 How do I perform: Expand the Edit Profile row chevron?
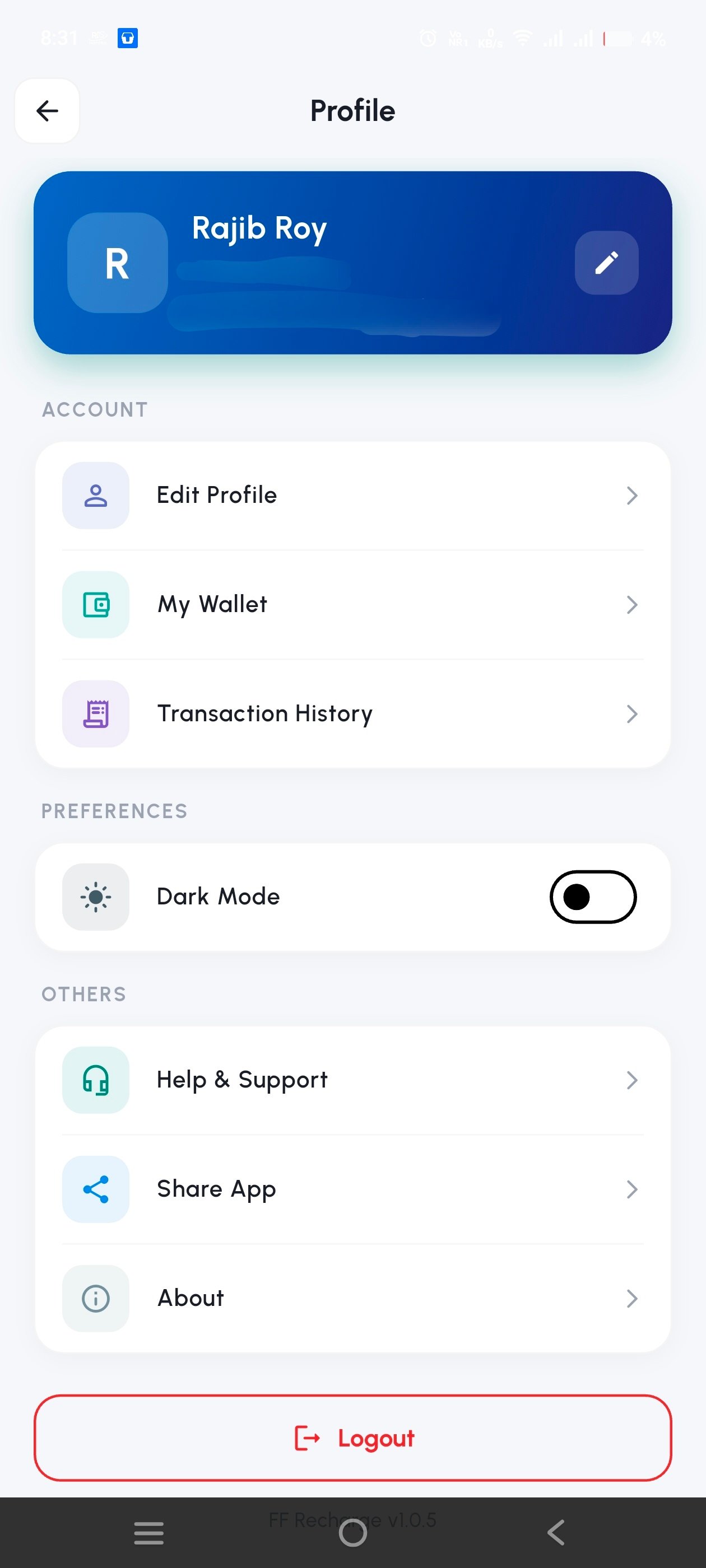coord(632,495)
